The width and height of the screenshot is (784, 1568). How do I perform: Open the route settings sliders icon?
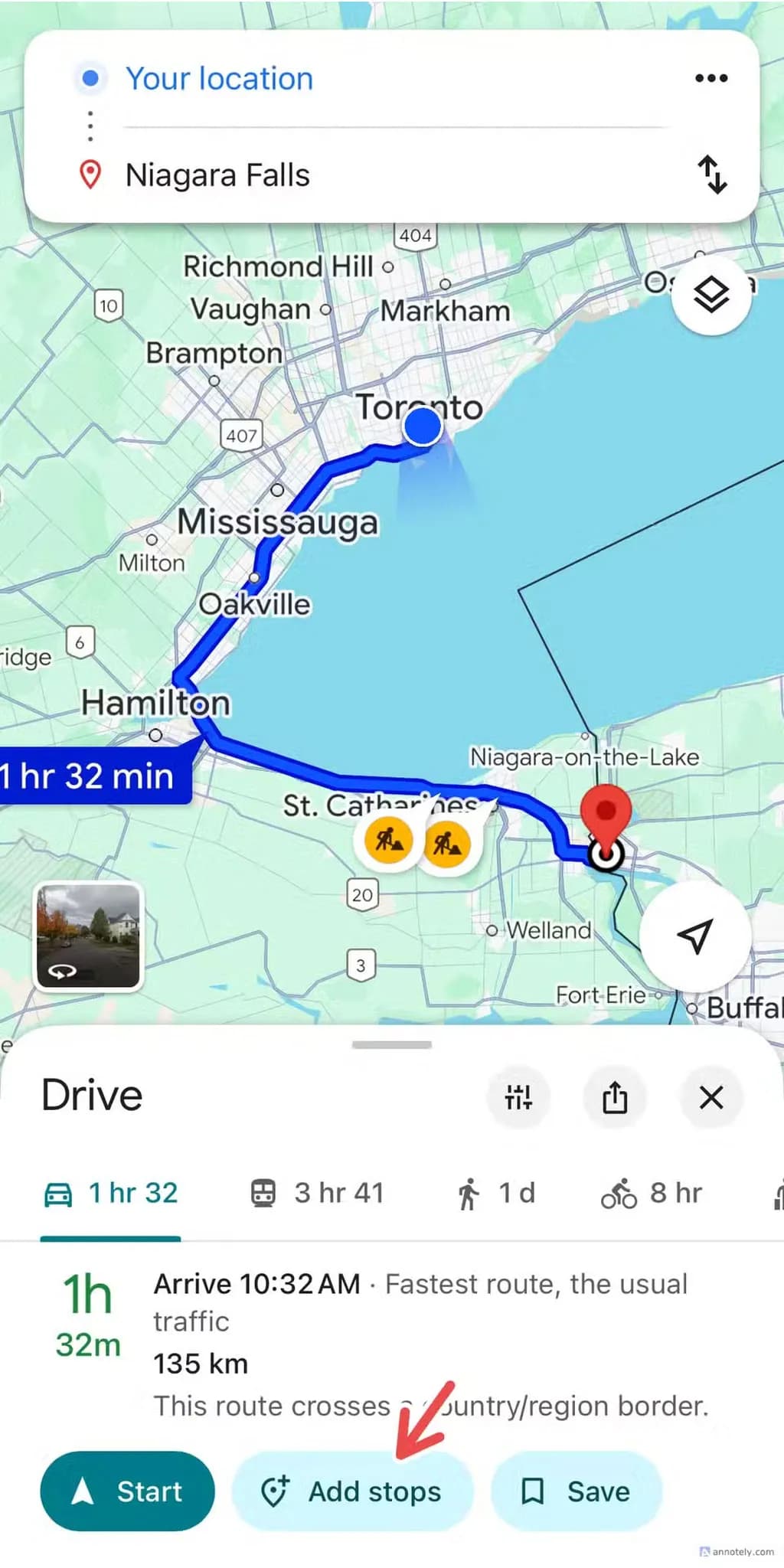[518, 1098]
